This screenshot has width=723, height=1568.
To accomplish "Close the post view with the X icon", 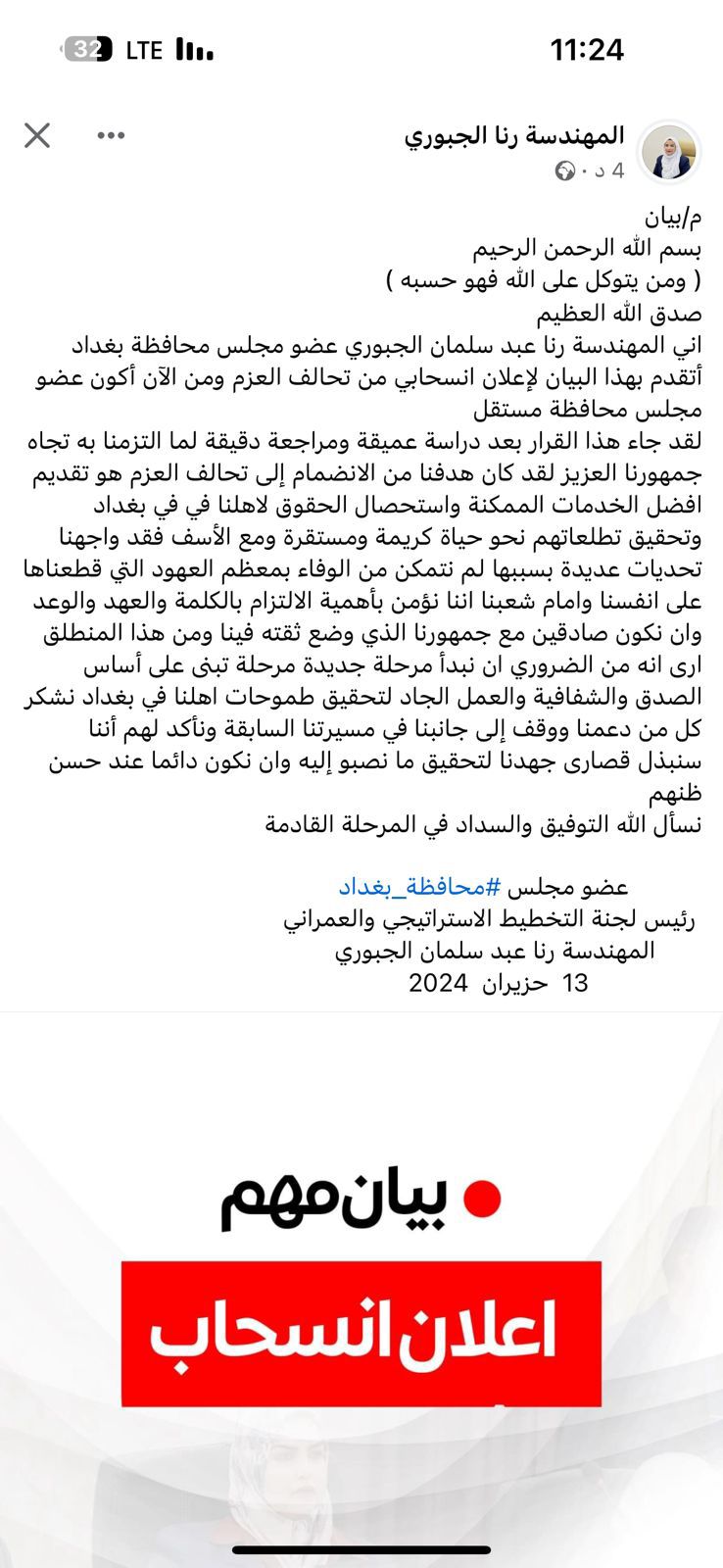I will 38,134.
